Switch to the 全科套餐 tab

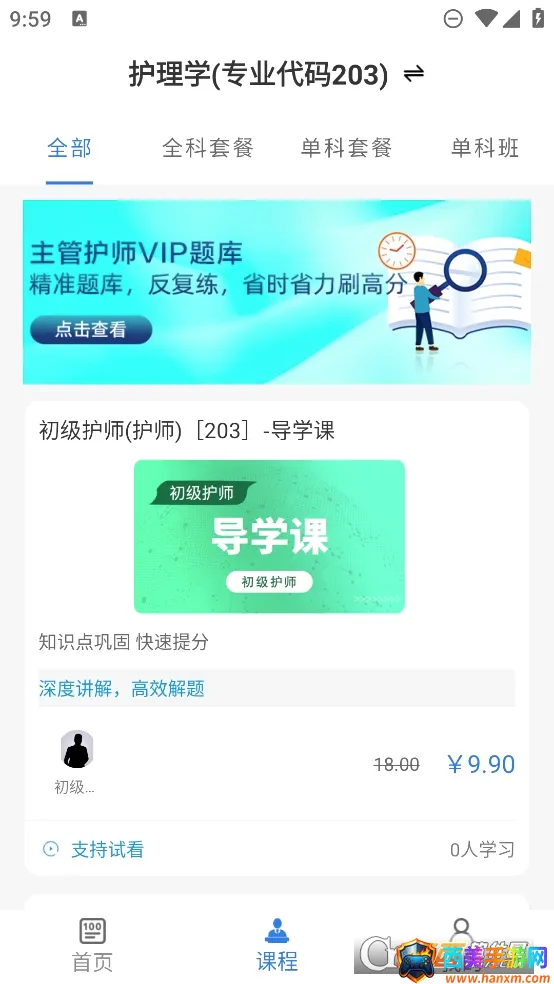(208, 149)
